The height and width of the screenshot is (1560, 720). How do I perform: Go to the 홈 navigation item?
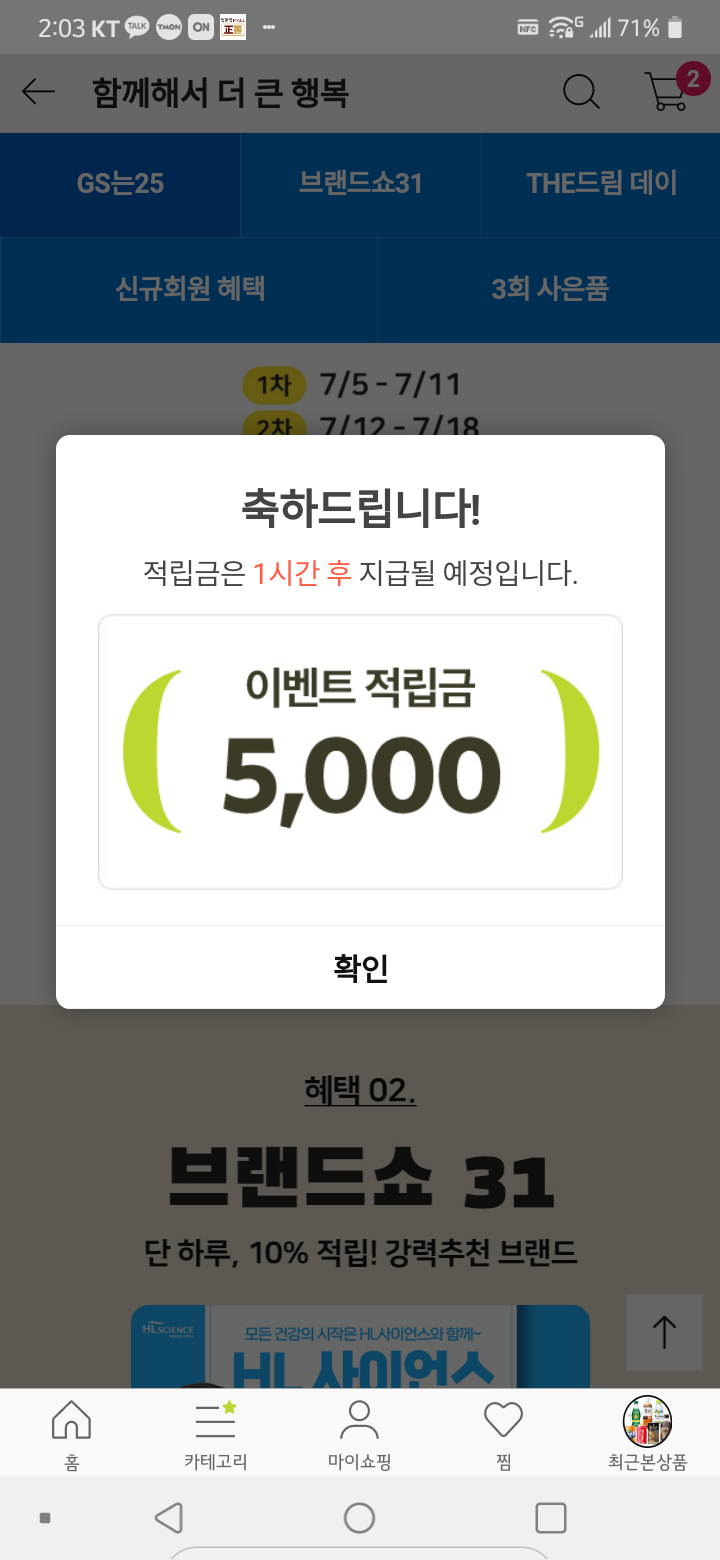[x=71, y=1433]
